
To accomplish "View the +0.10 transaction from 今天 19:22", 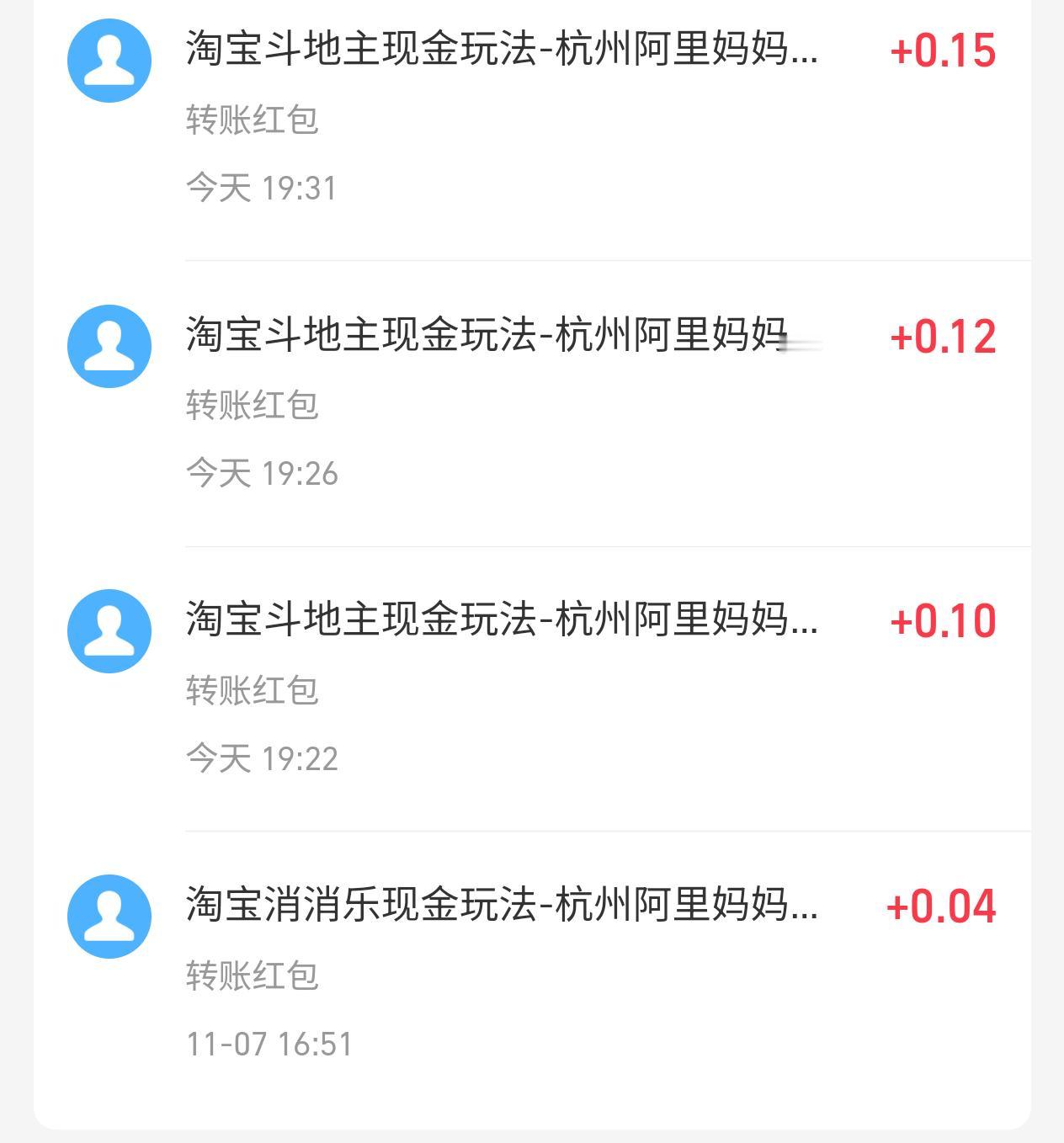I will point(530,688).
